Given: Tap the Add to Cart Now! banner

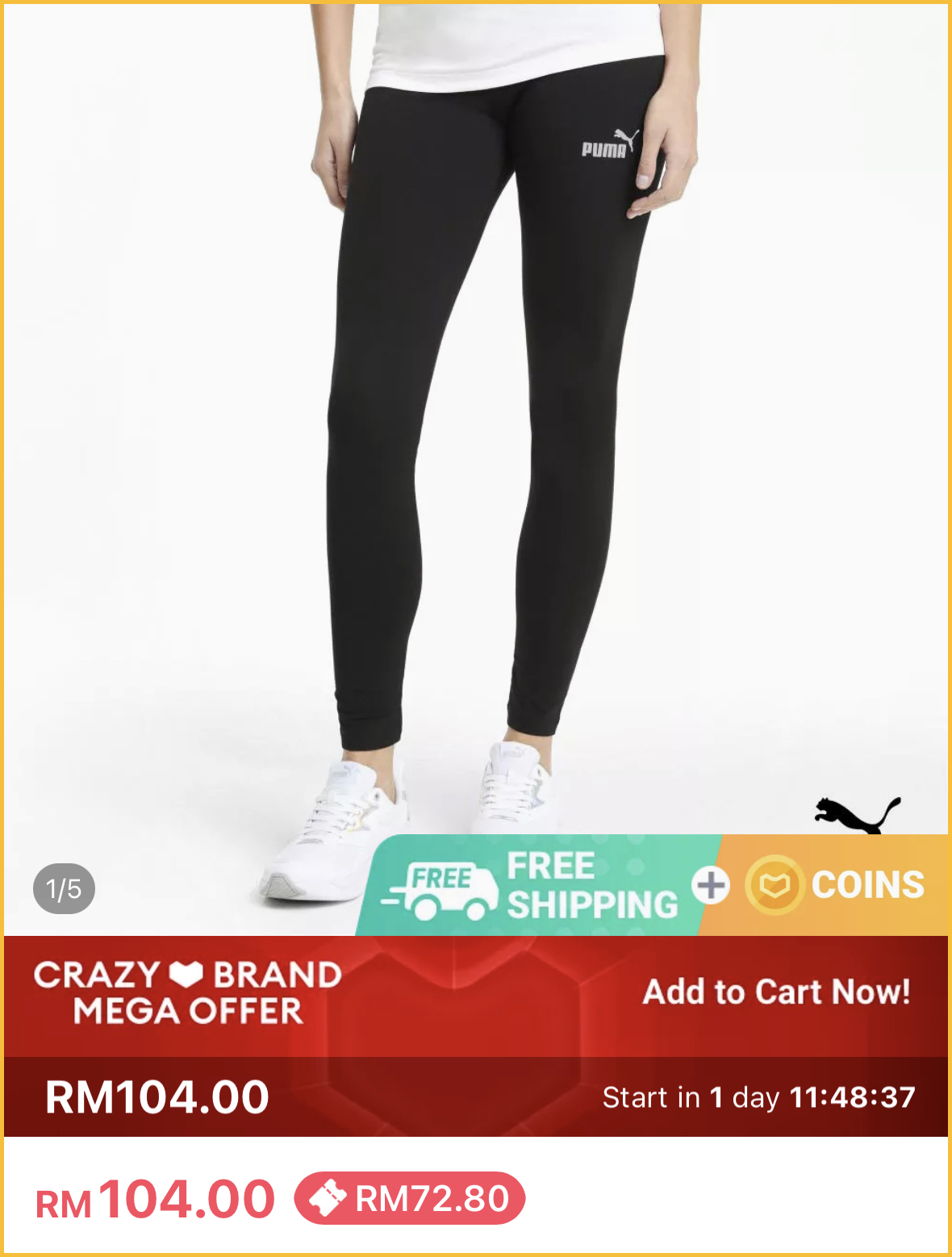Looking at the screenshot, I should click(x=775, y=992).
